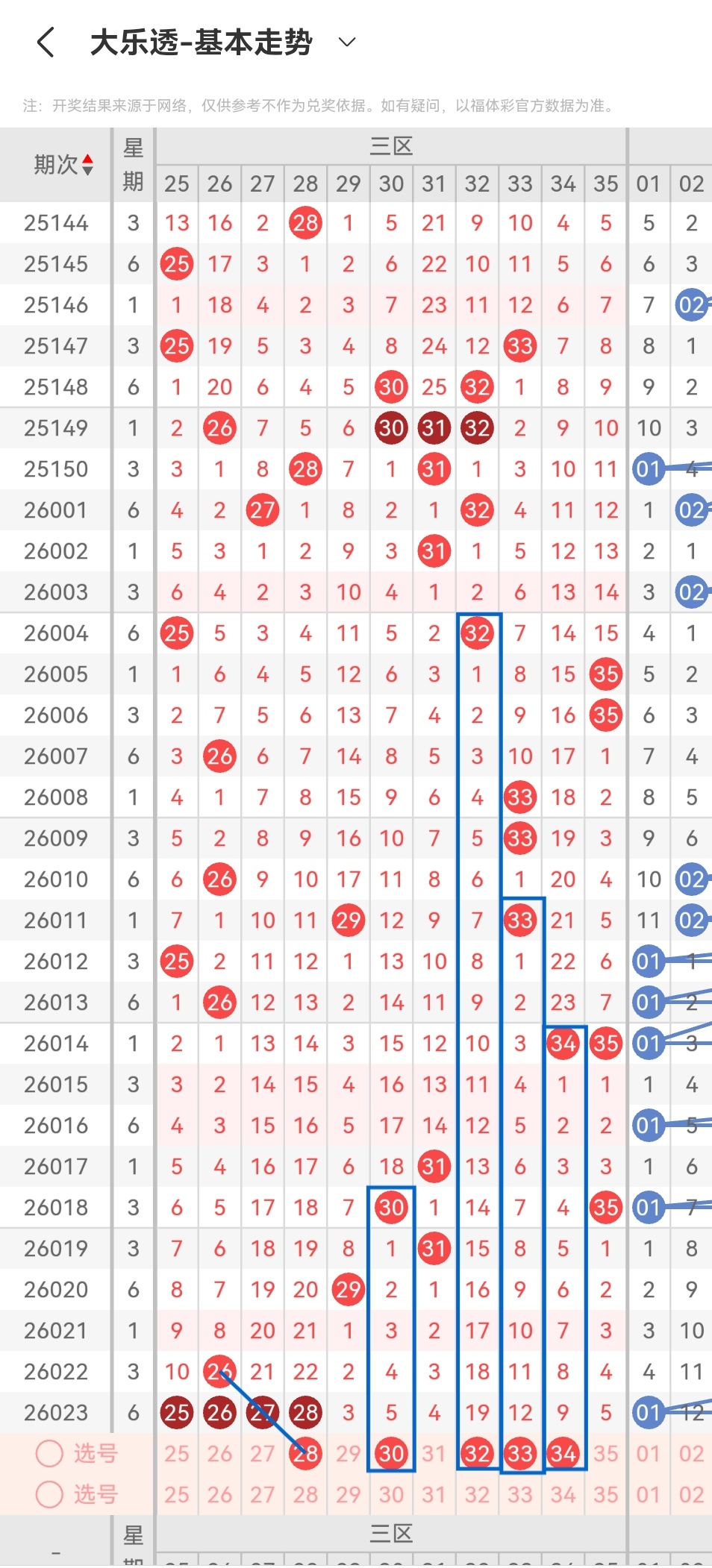This screenshot has width=712, height=1568.
Task: Deselect the highlighted 28 in the 选号 row
Action: point(305,1453)
